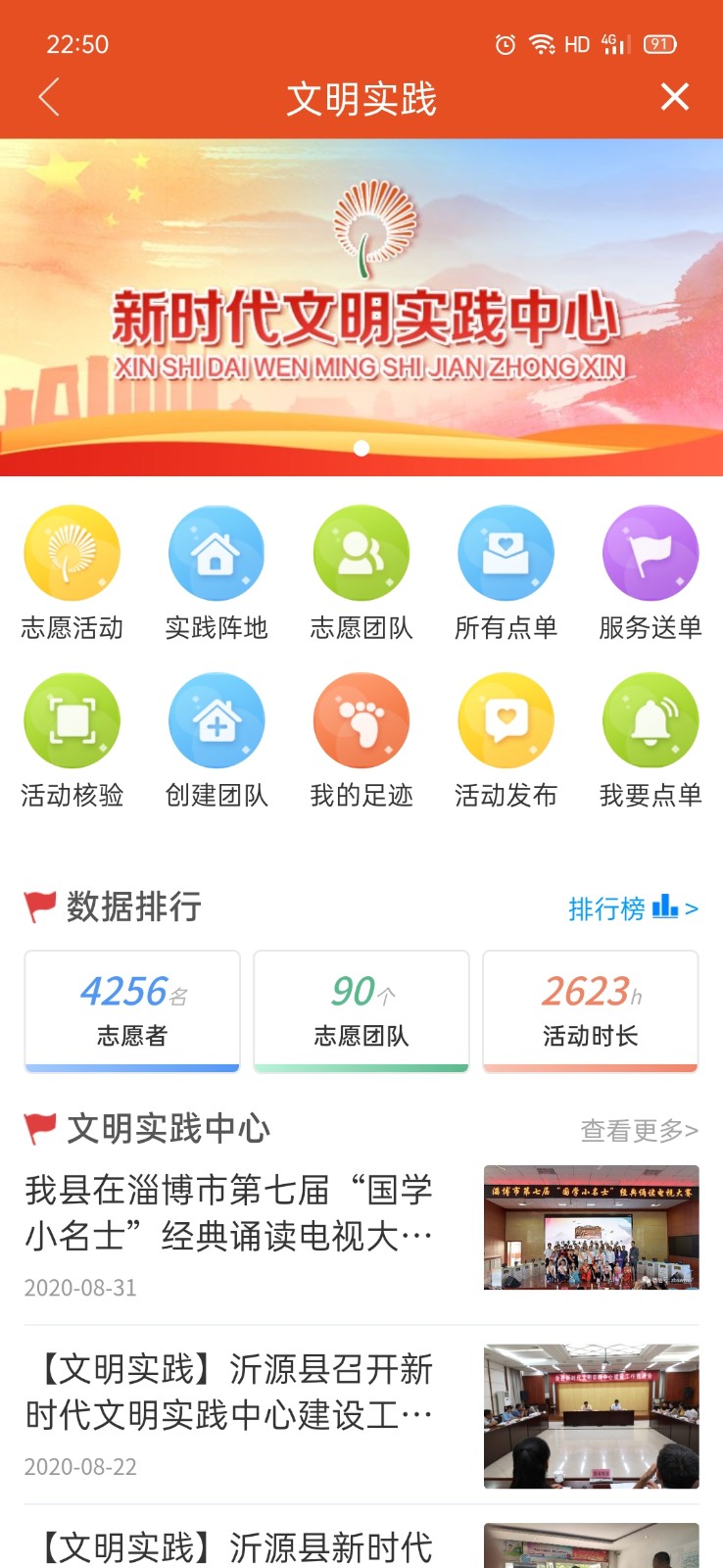Image resolution: width=723 pixels, height=1568 pixels.
Task: Open the 2623h 活动时长 card
Action: [x=591, y=1010]
